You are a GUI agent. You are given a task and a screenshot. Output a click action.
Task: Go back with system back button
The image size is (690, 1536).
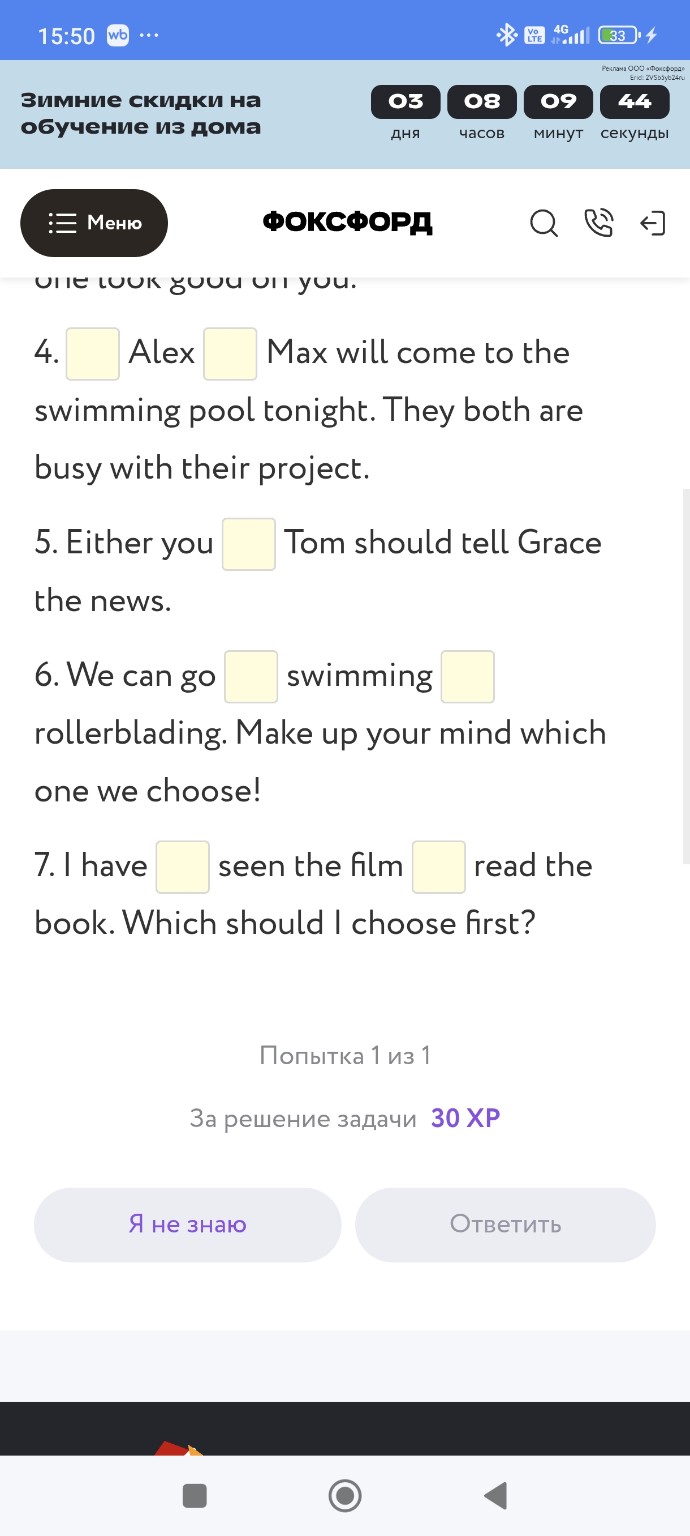pyautogui.click(x=495, y=1496)
